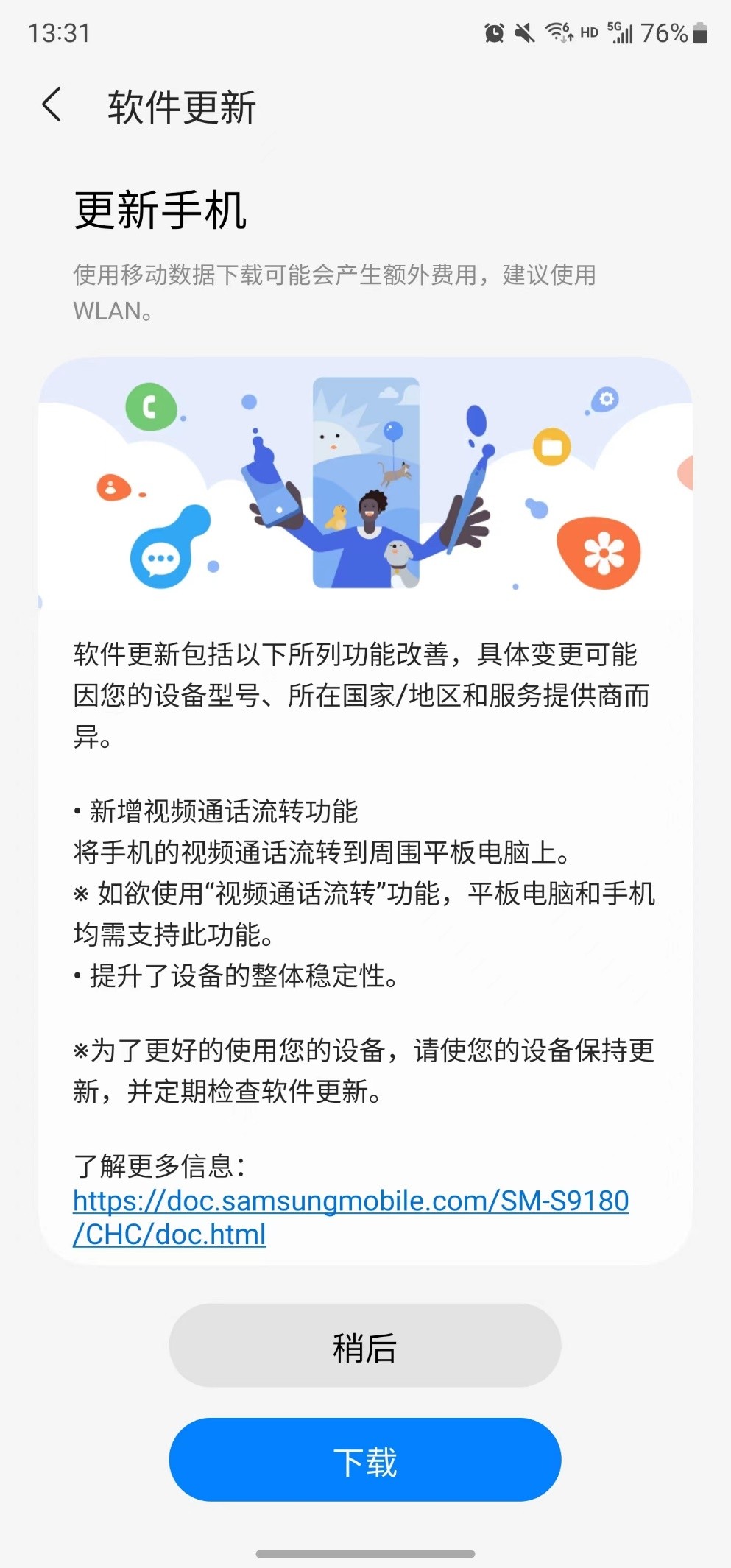
Task: Tap the gear icon in the update illustration
Action: [606, 398]
